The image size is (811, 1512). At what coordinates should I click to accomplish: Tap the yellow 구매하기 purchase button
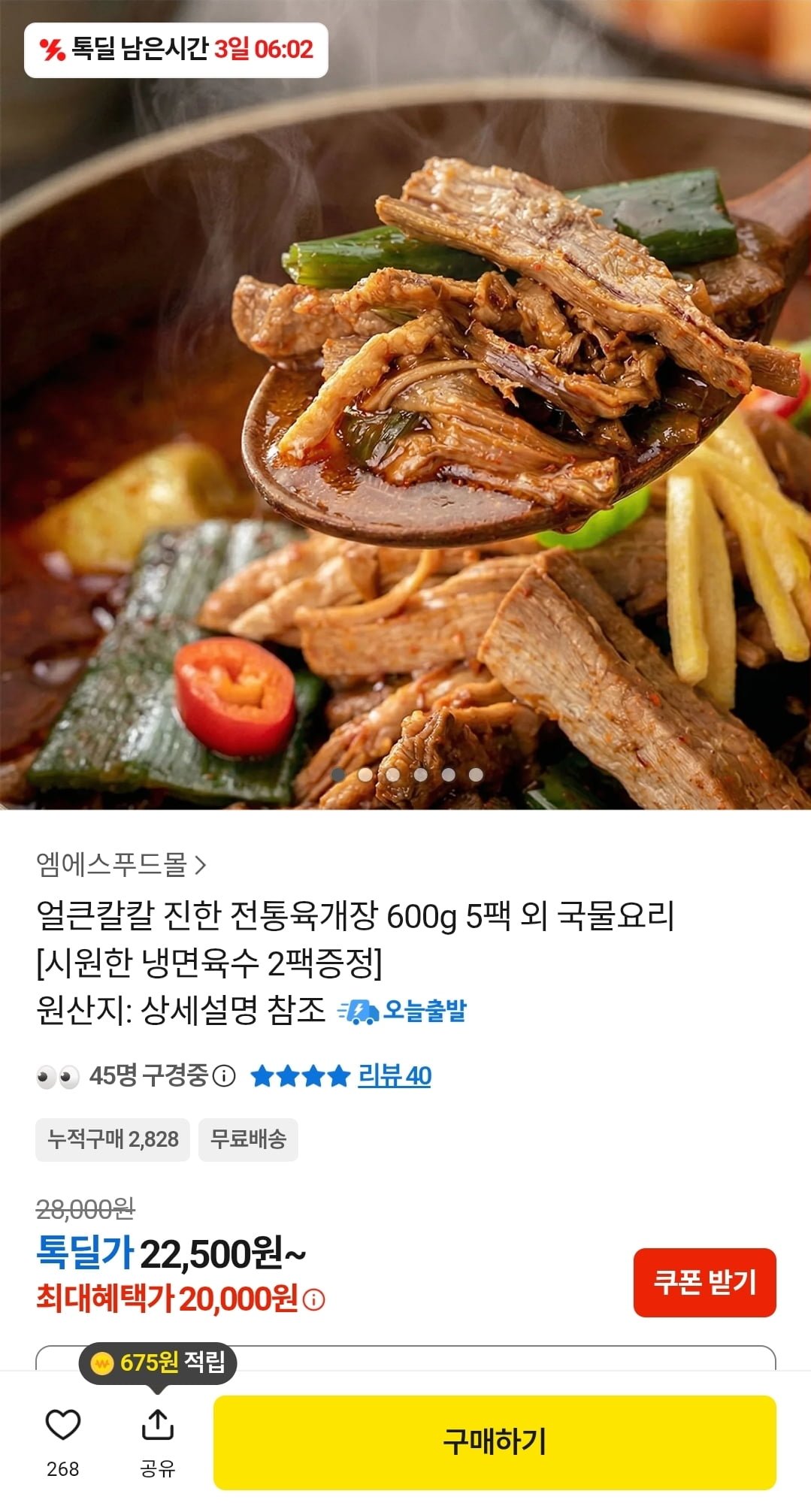click(x=495, y=1442)
